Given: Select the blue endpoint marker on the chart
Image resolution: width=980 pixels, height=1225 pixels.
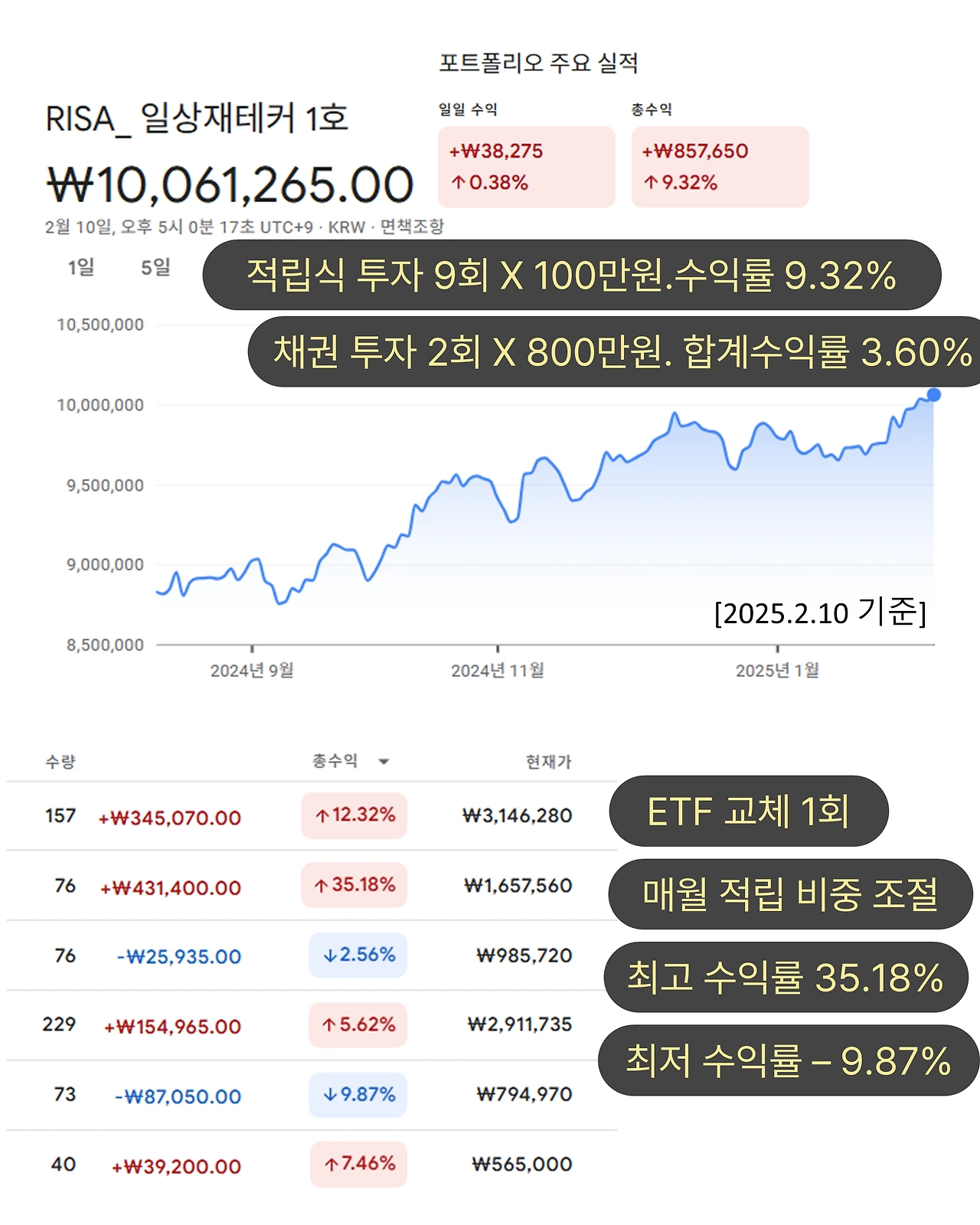Looking at the screenshot, I should 933,394.
